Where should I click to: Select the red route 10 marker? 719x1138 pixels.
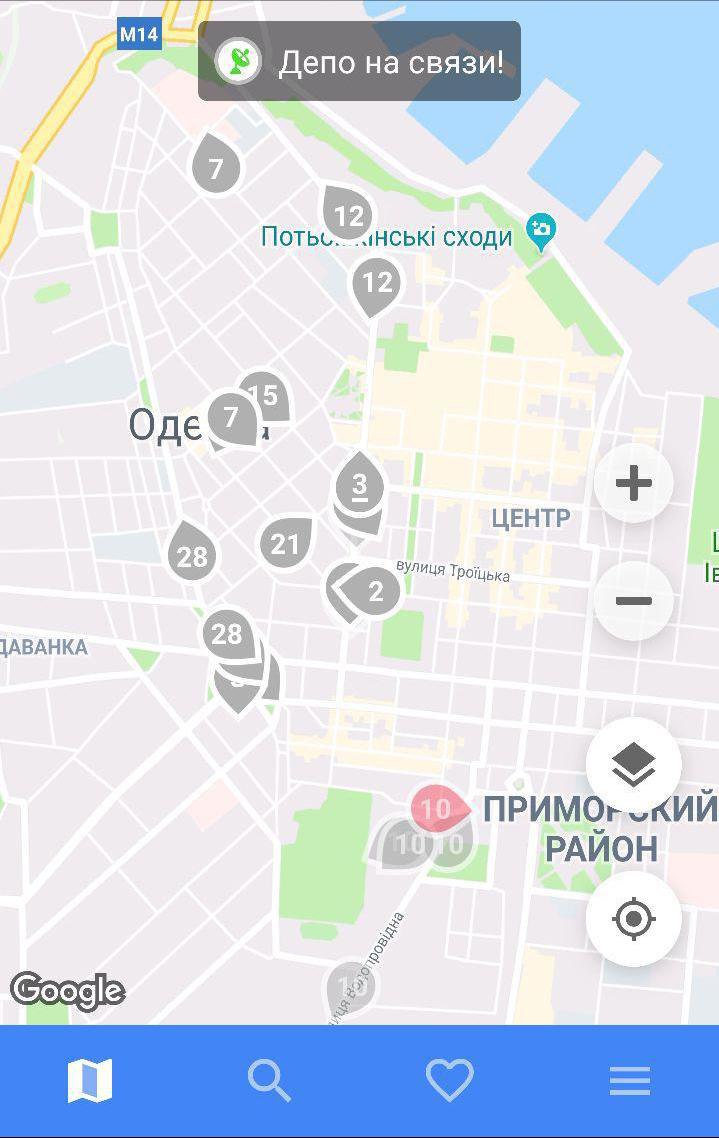point(436,808)
